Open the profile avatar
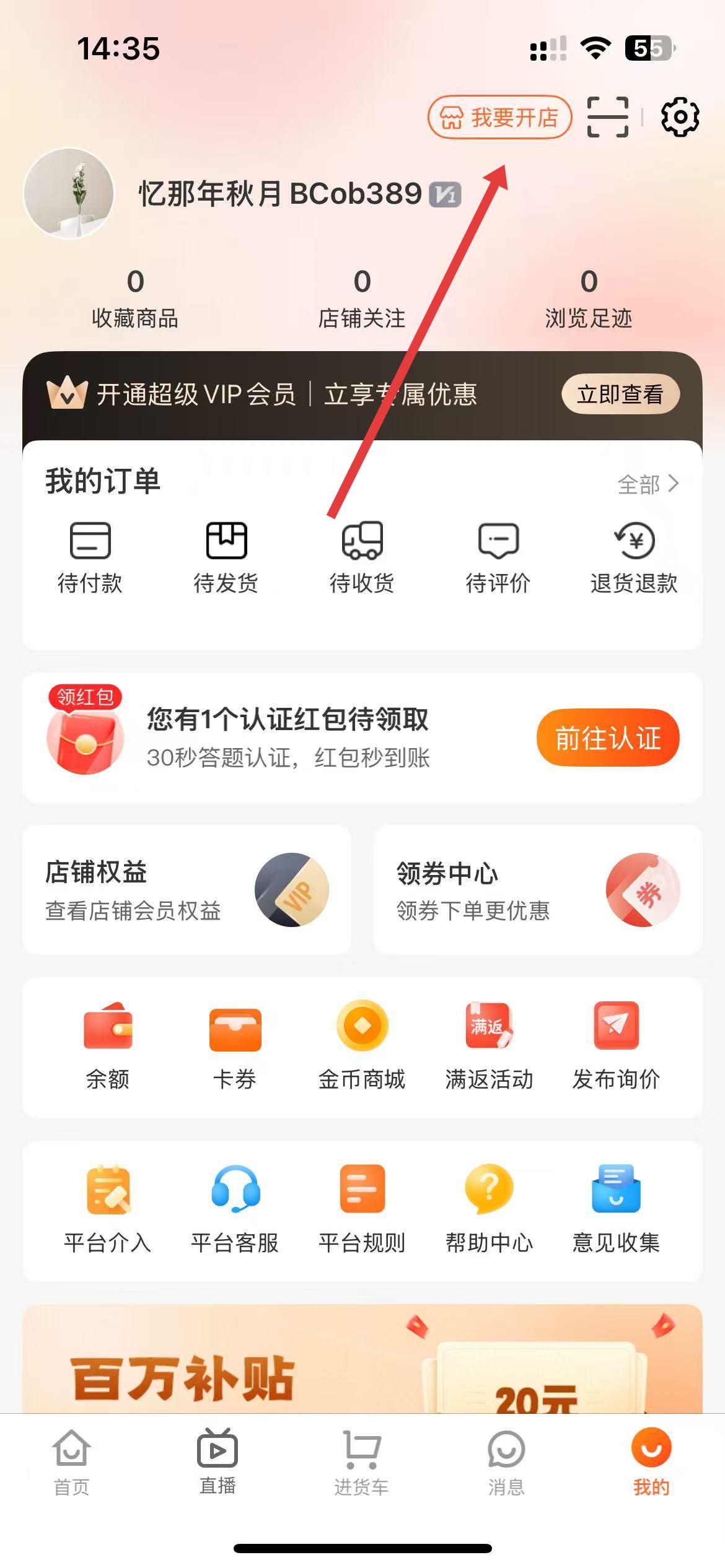Image resolution: width=725 pixels, height=1568 pixels. pos(69,193)
